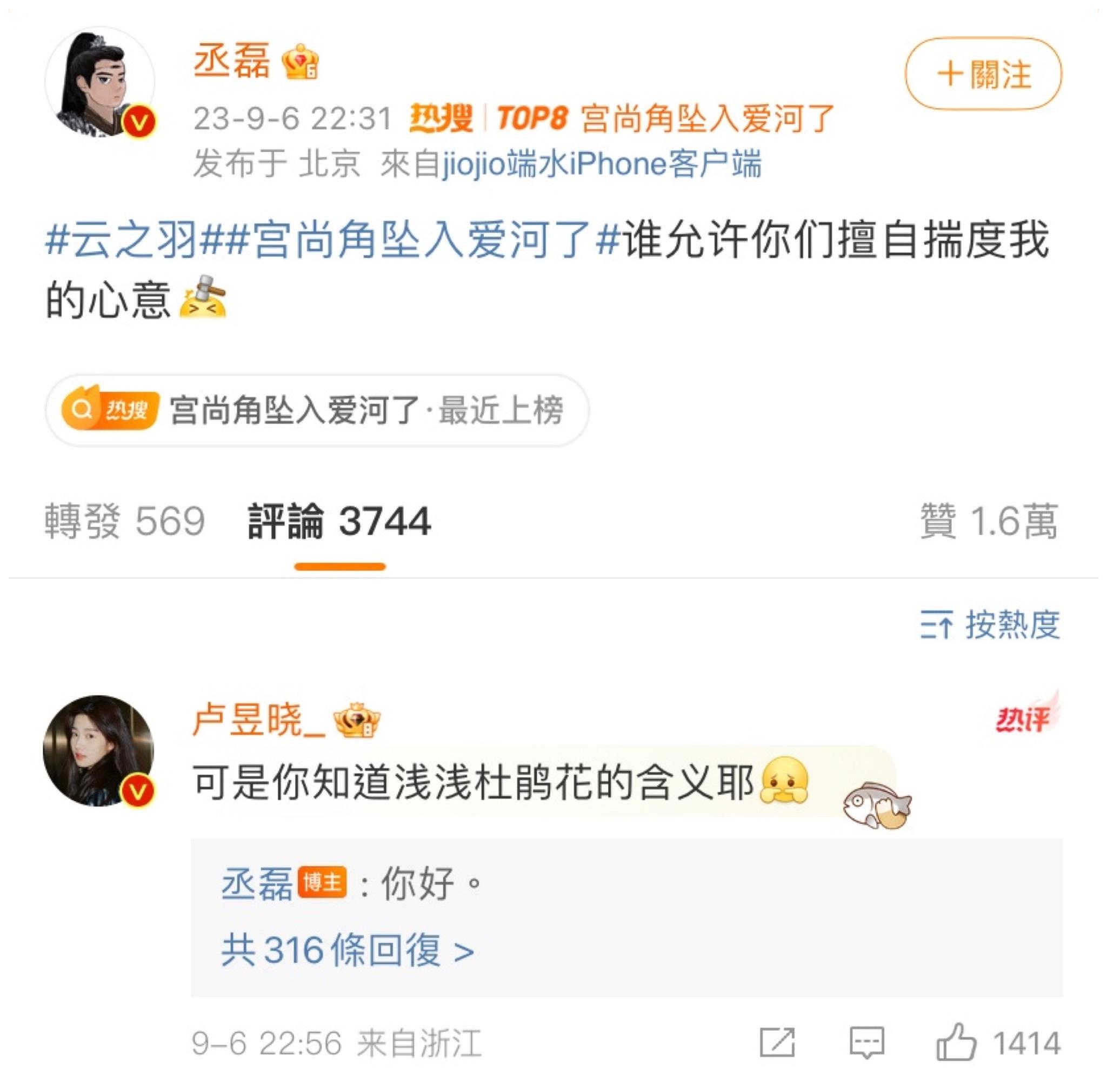This screenshot has width=1107, height=1092.
Task: View likes via 贊 1.6萬 tab
Action: [989, 521]
